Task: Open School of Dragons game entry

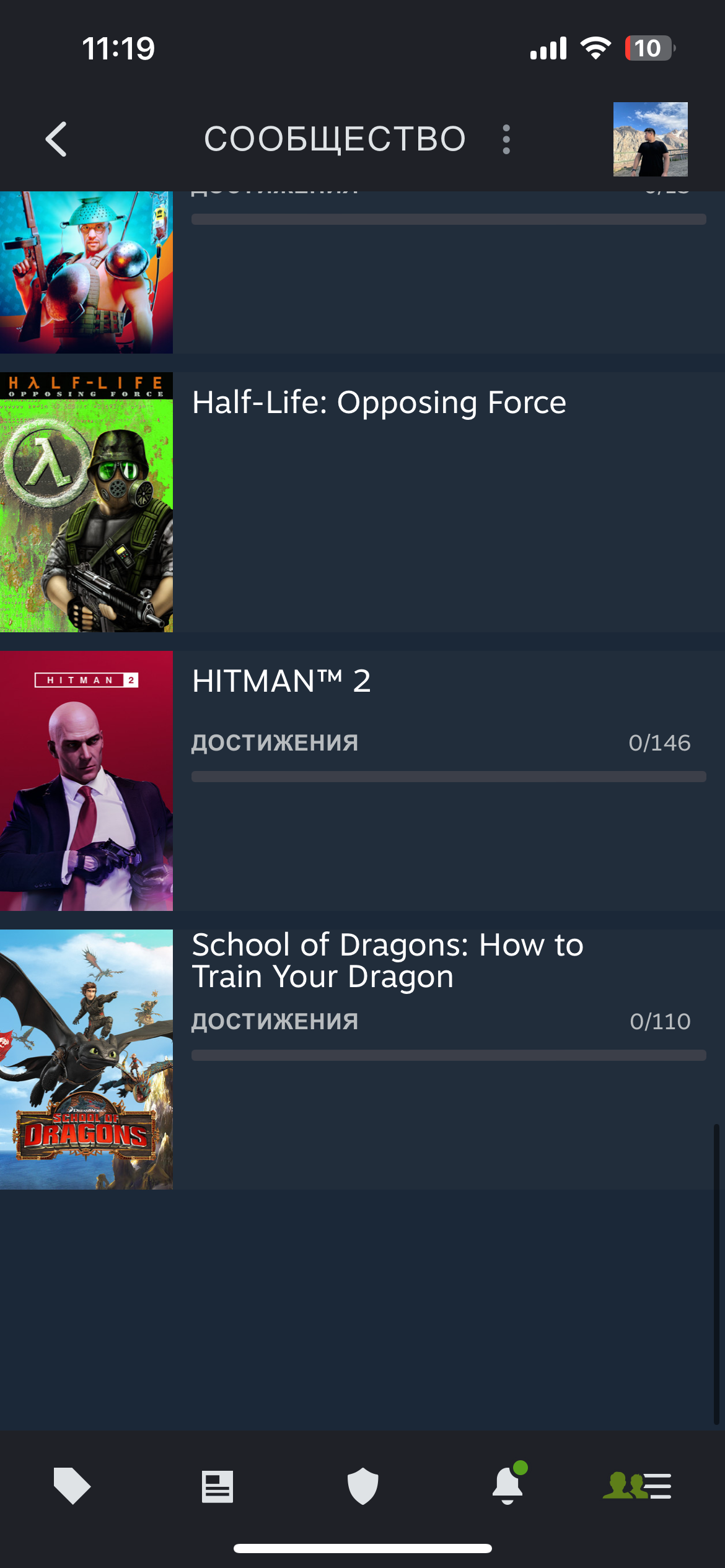Action: 387,960
